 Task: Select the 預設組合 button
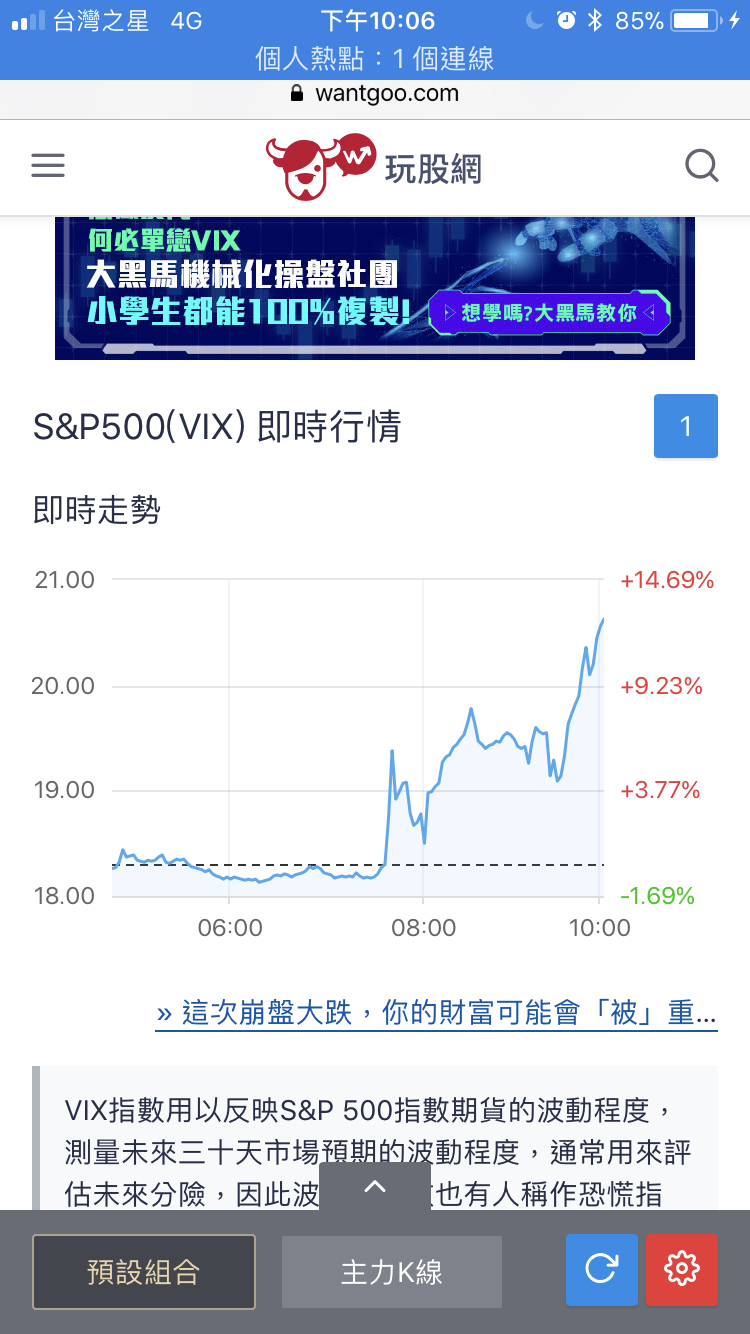tap(144, 1272)
